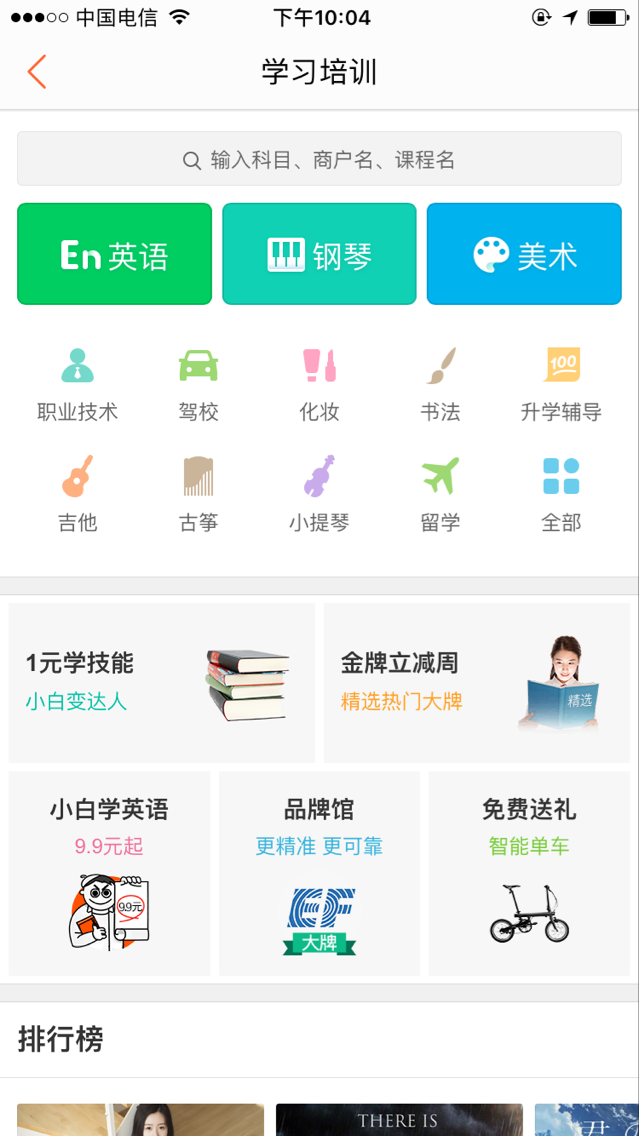639x1136 pixels.
Task: Browse 吉他 guitar lessons
Action: point(78,494)
